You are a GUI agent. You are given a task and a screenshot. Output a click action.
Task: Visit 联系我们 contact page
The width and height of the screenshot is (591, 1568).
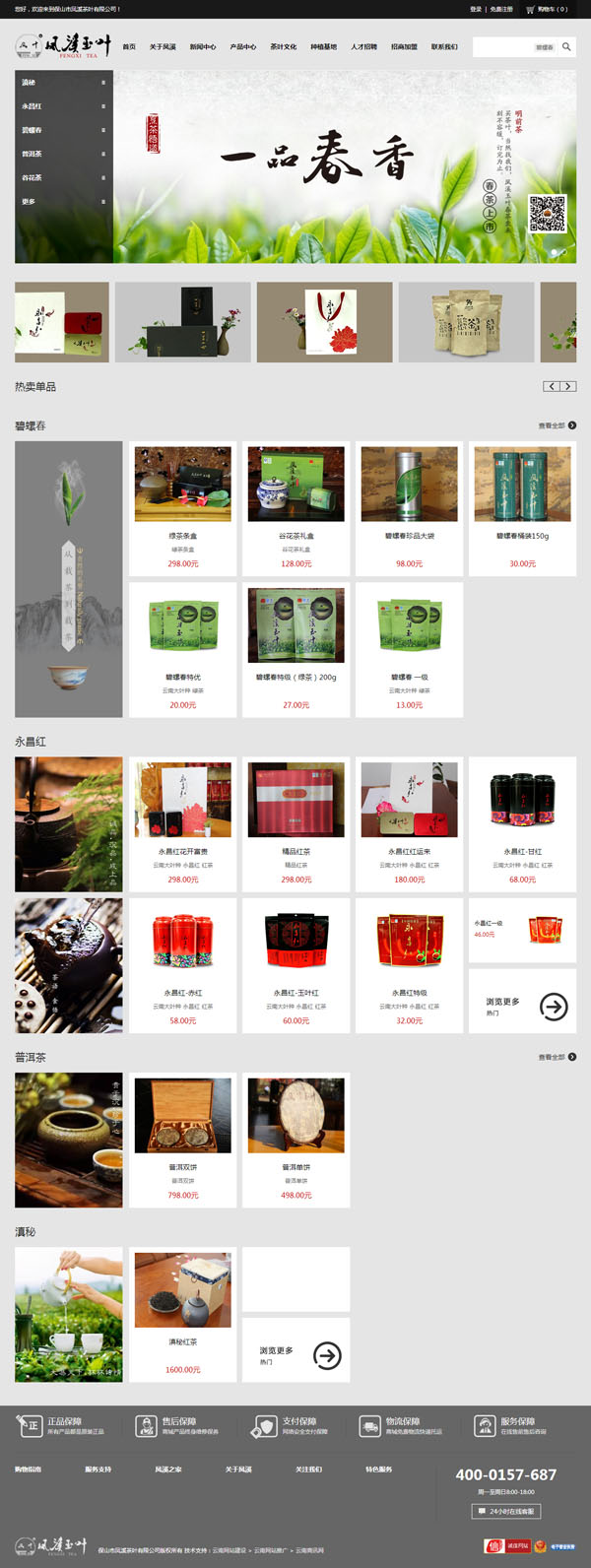point(444,46)
